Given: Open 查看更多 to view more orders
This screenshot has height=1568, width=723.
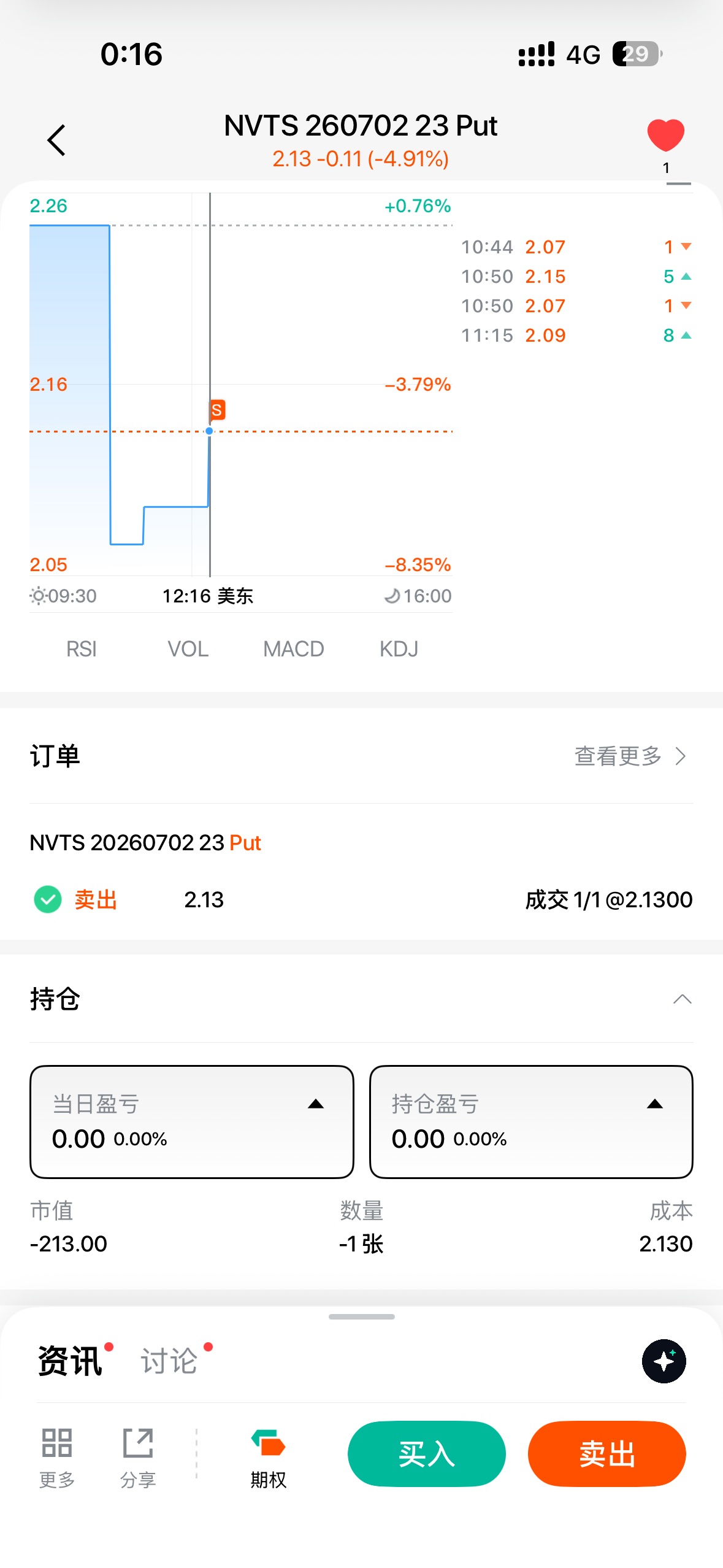Looking at the screenshot, I should (x=630, y=756).
